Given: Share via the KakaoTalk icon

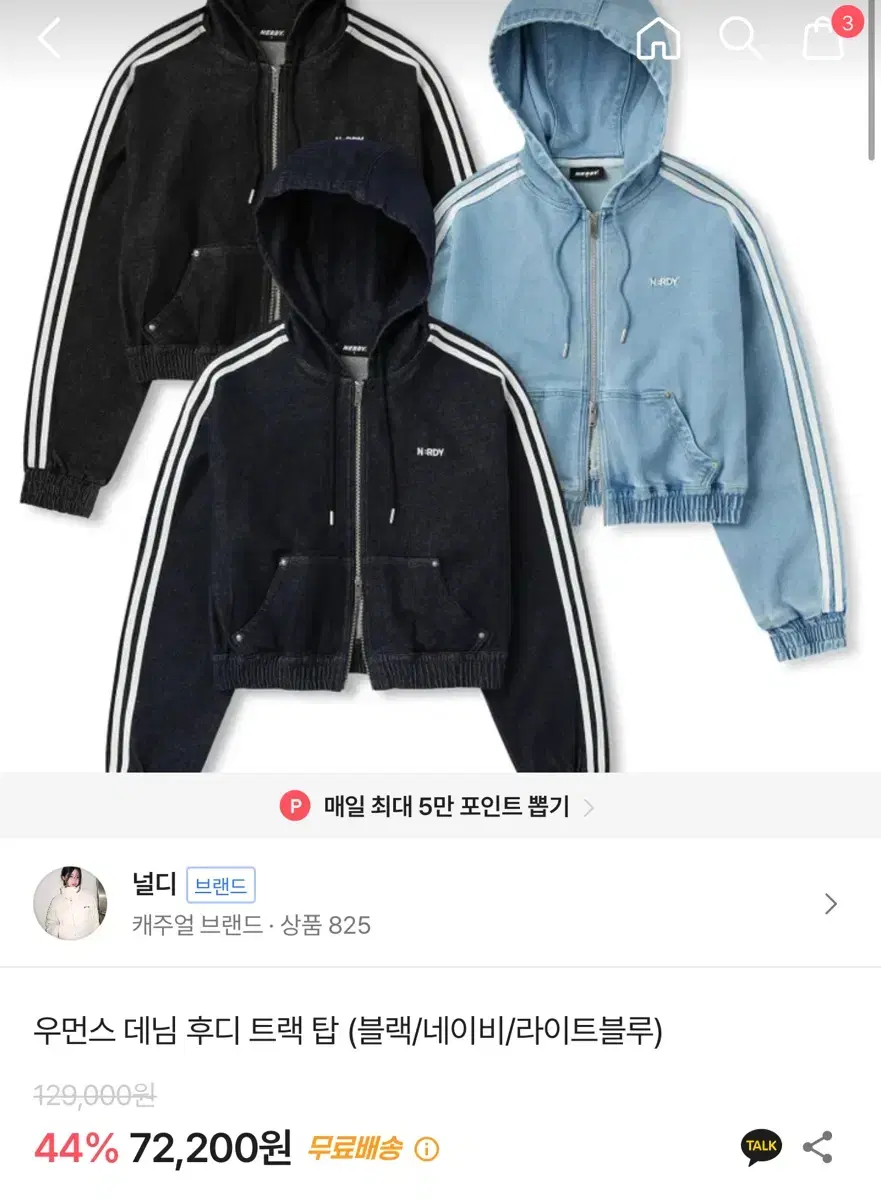Looking at the screenshot, I should 761,1147.
